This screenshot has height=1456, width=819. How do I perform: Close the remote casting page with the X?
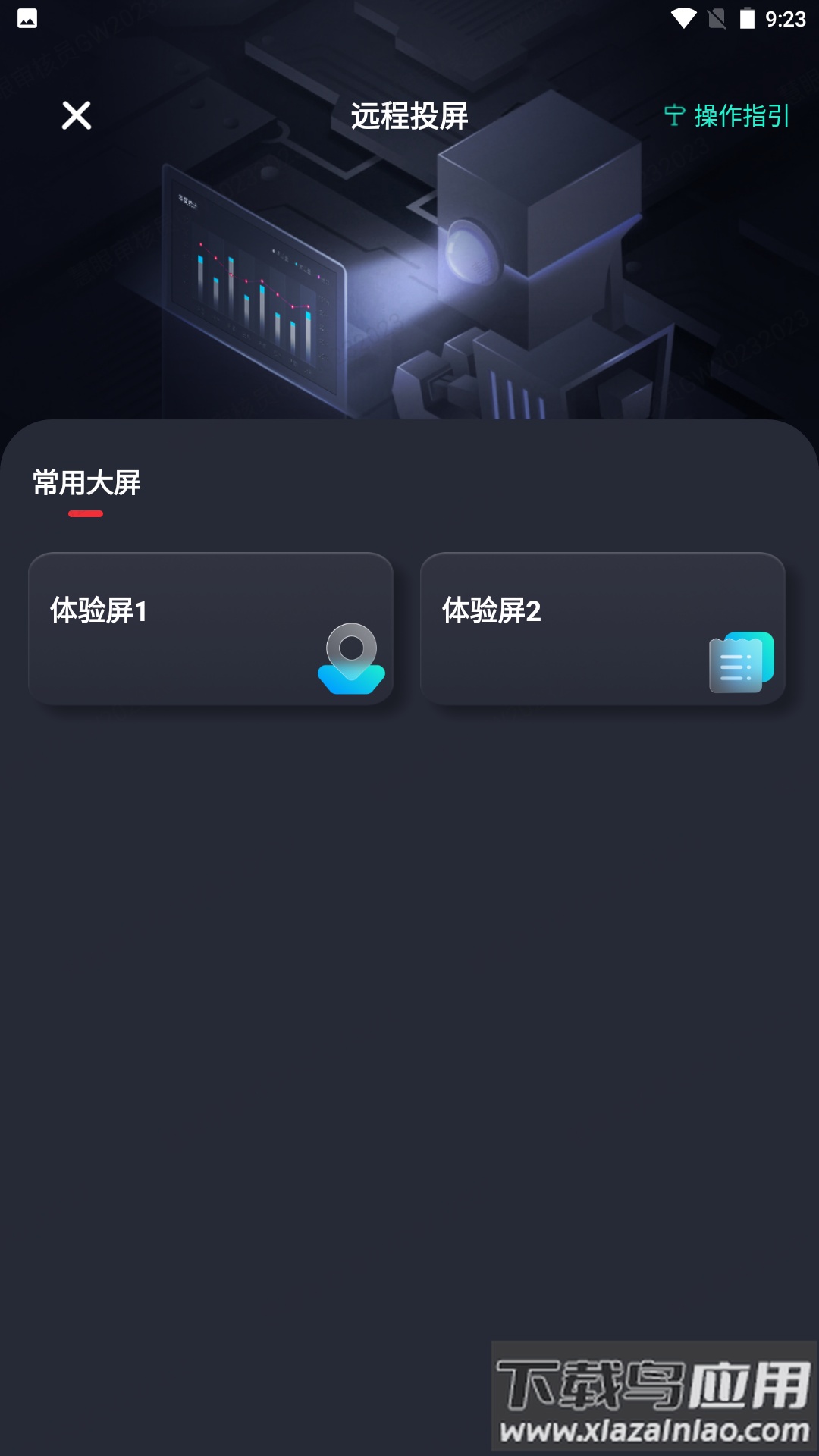point(77,116)
